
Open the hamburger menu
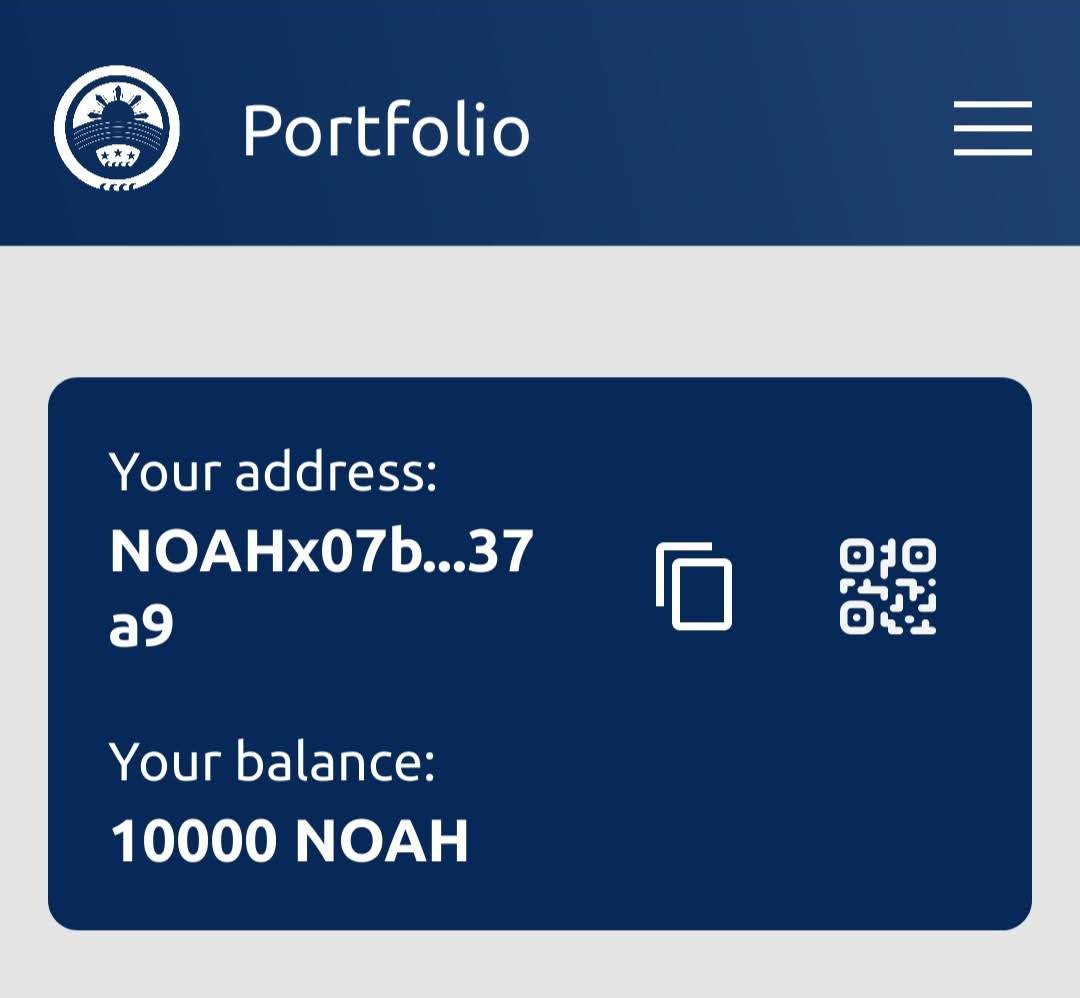point(992,128)
